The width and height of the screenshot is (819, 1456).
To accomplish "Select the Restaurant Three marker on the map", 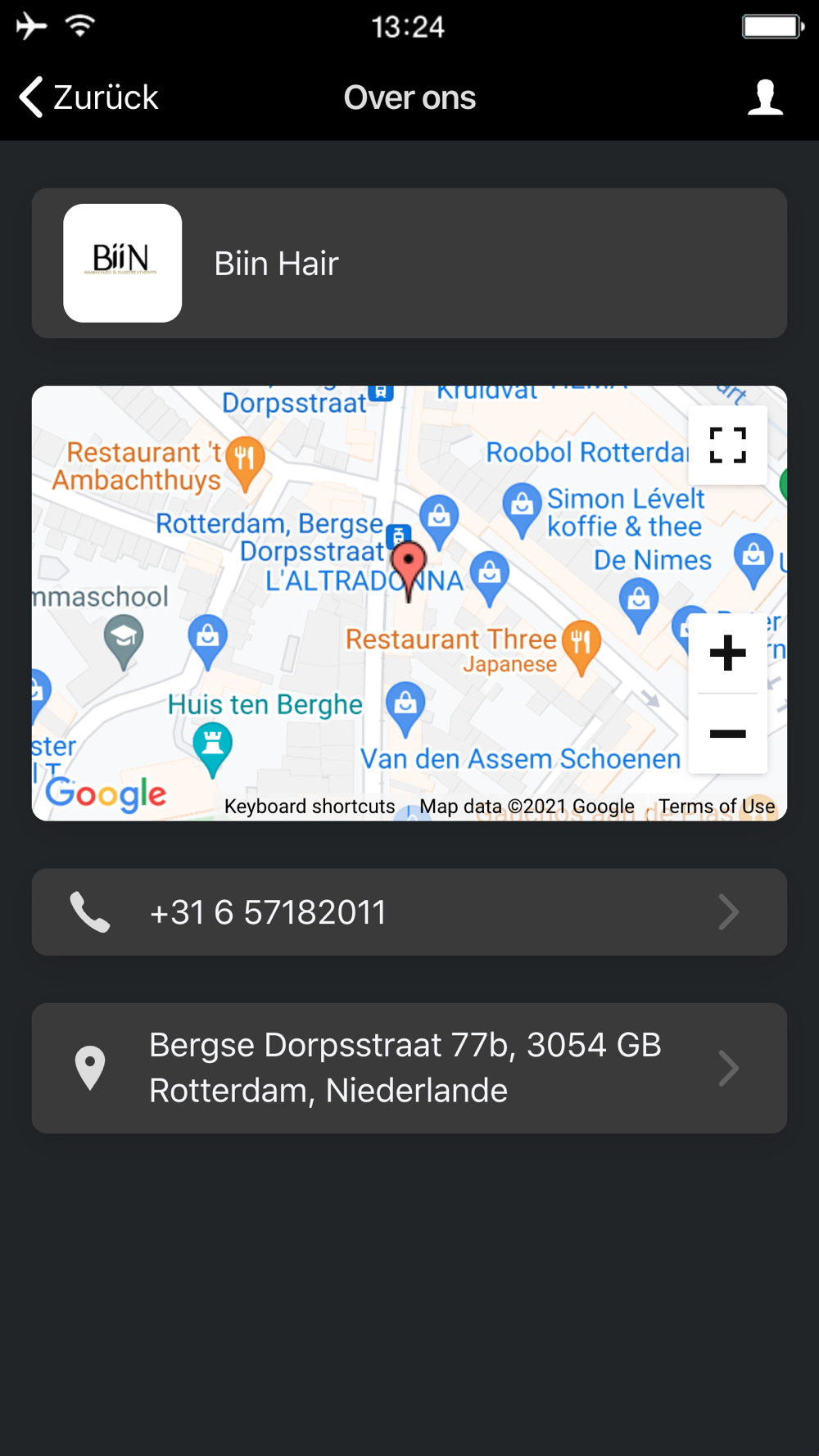I will click(x=581, y=646).
